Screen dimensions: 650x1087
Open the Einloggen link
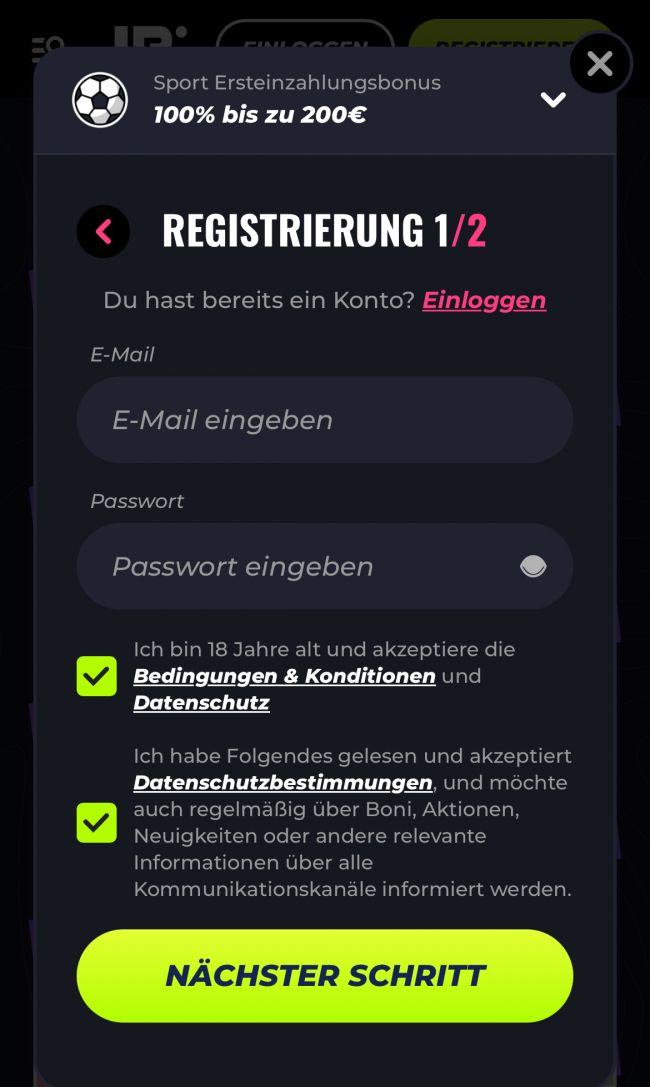pyautogui.click(x=484, y=300)
